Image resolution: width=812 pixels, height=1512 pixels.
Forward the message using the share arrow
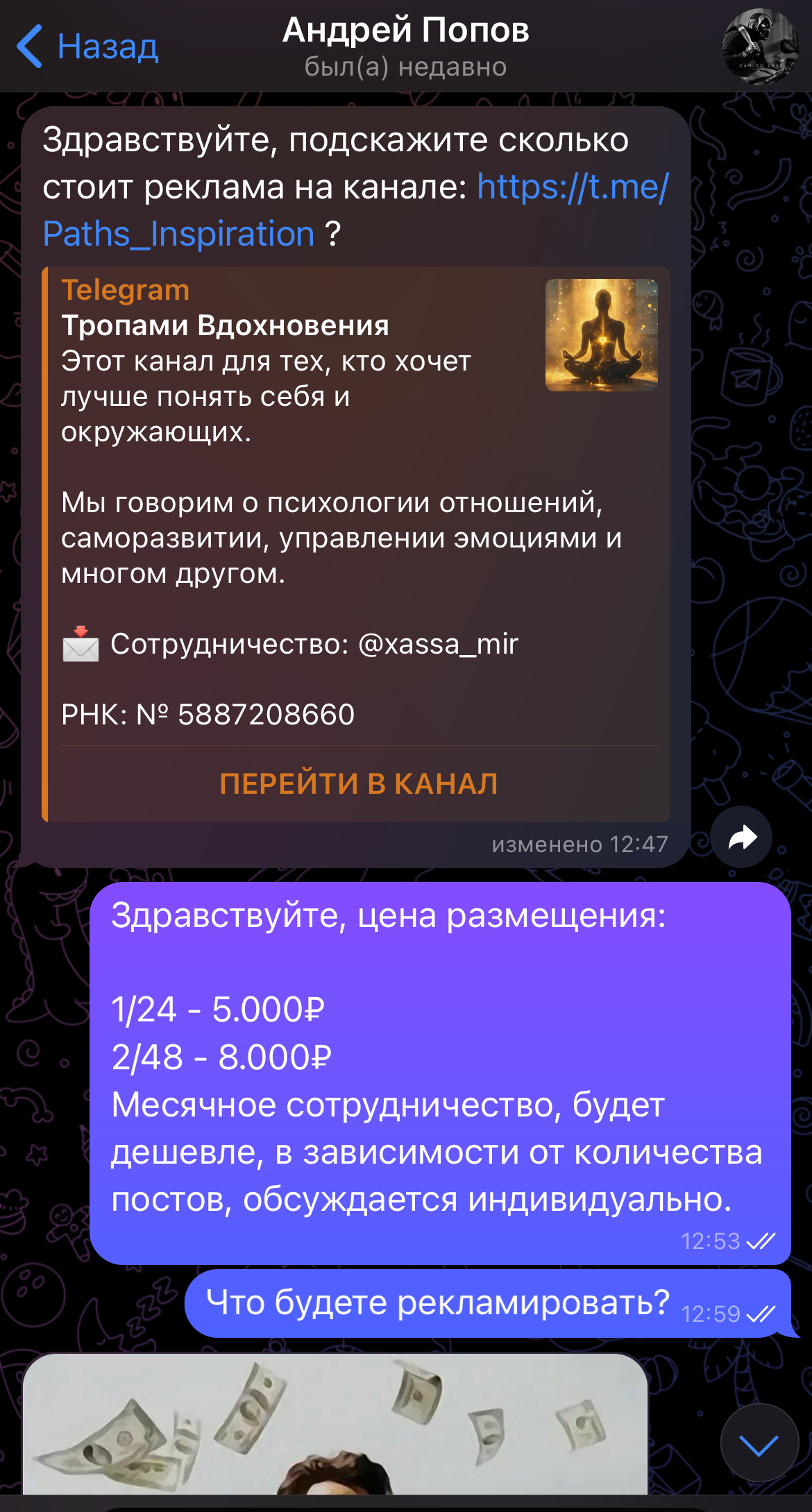tap(741, 837)
